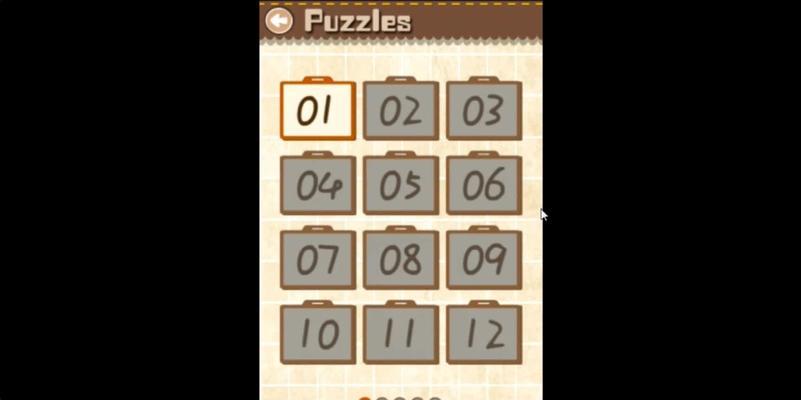Pick puzzle 11
The width and height of the screenshot is (801, 400).
(x=400, y=334)
